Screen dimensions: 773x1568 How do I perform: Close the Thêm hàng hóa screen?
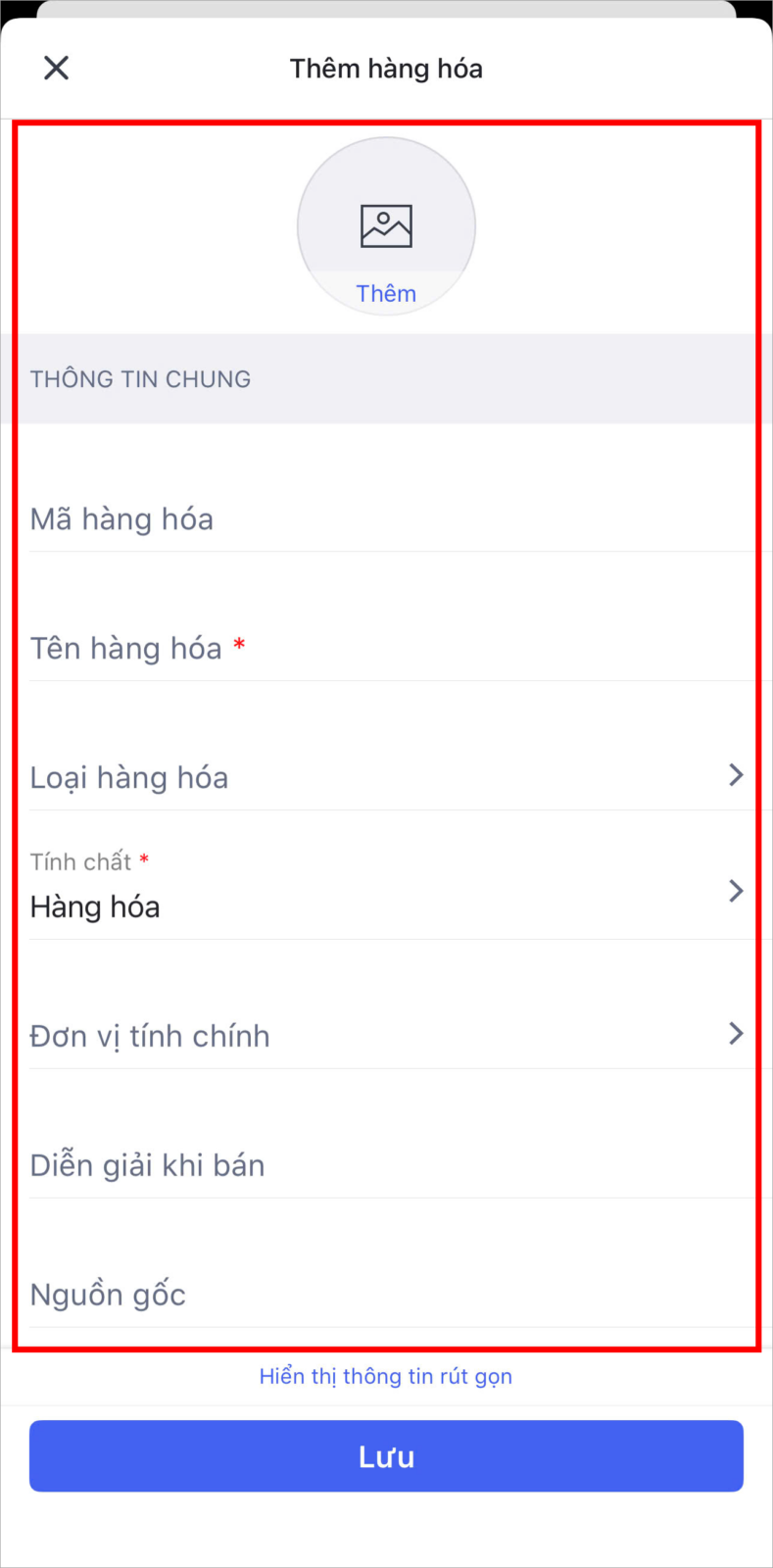[57, 68]
